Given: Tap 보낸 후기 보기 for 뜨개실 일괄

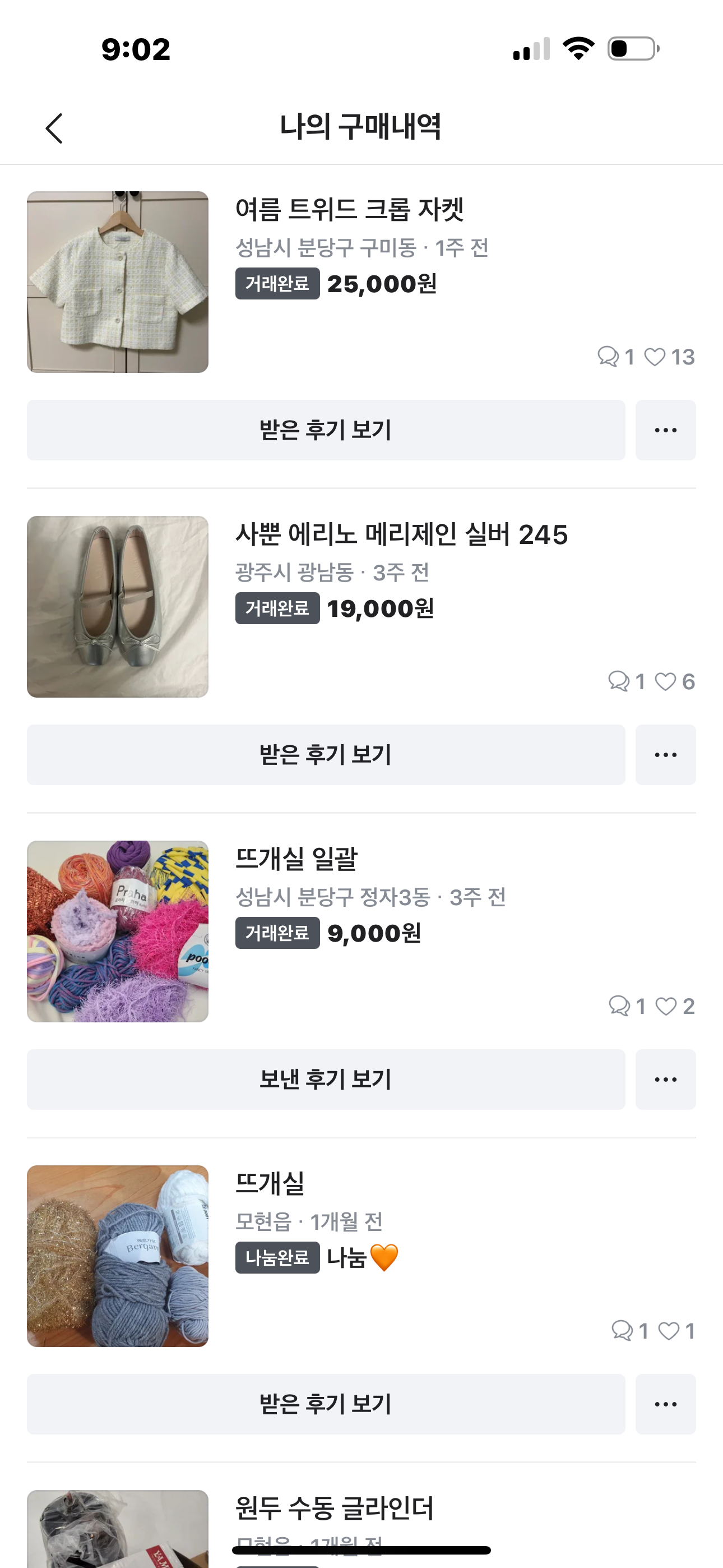Looking at the screenshot, I should pos(326,1078).
